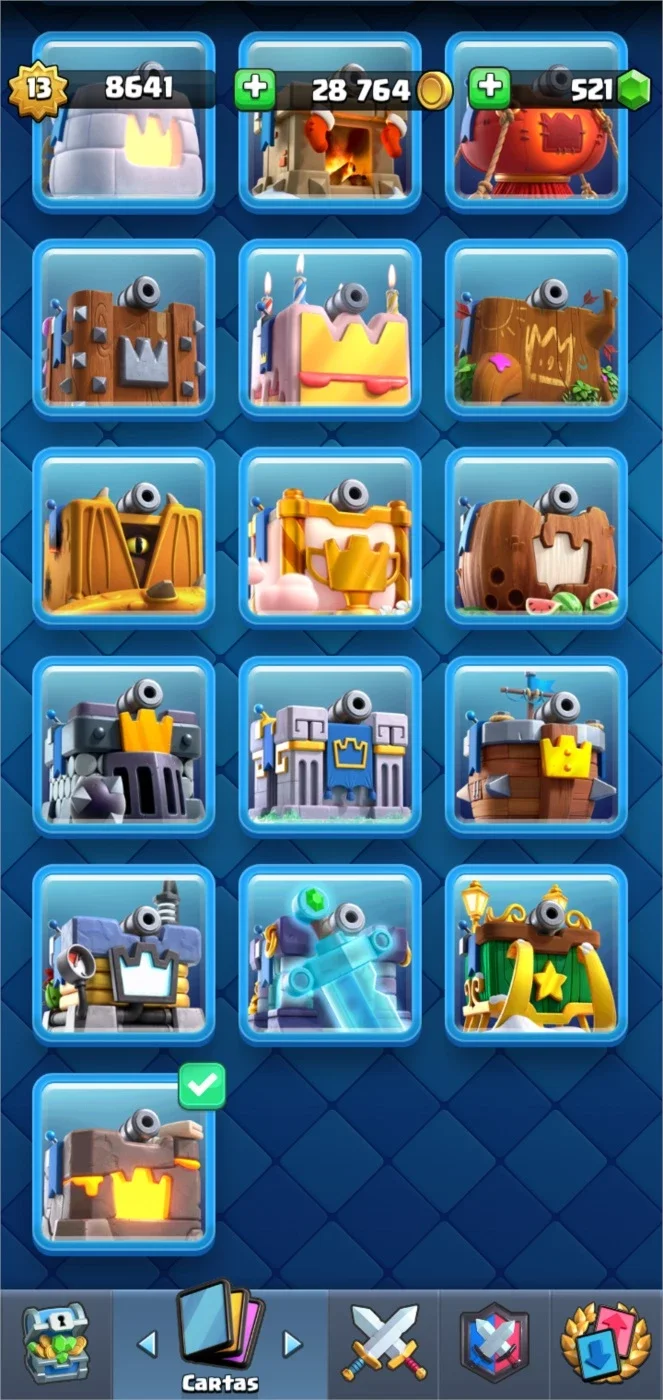Pick the gold trophy tower skin
The height and width of the screenshot is (1400, 663).
(x=330, y=538)
